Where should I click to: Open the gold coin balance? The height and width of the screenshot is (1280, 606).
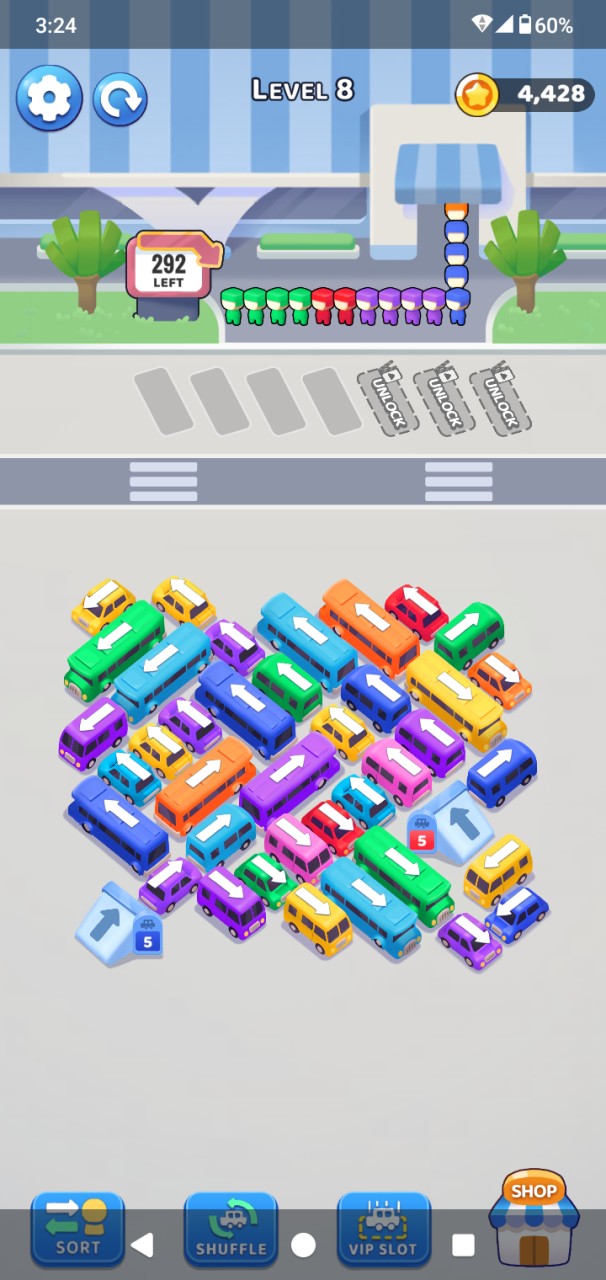tap(525, 94)
